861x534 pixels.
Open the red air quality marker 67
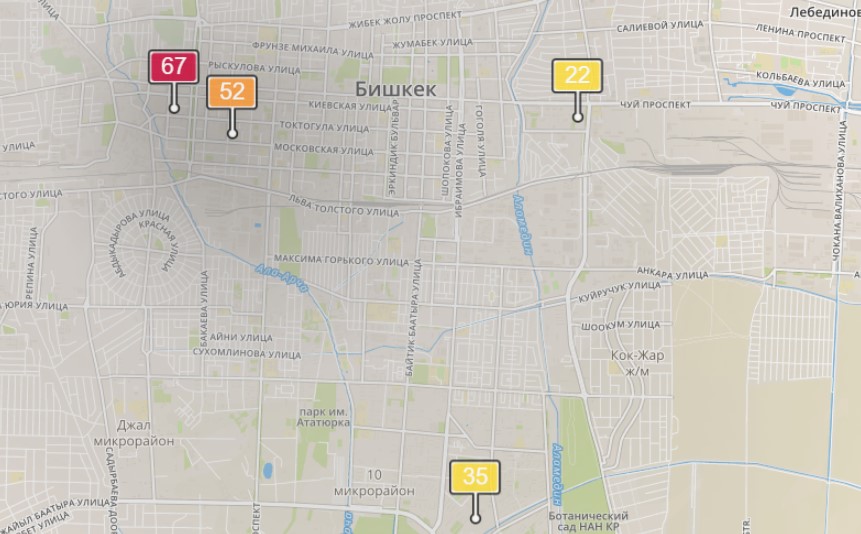(174, 67)
